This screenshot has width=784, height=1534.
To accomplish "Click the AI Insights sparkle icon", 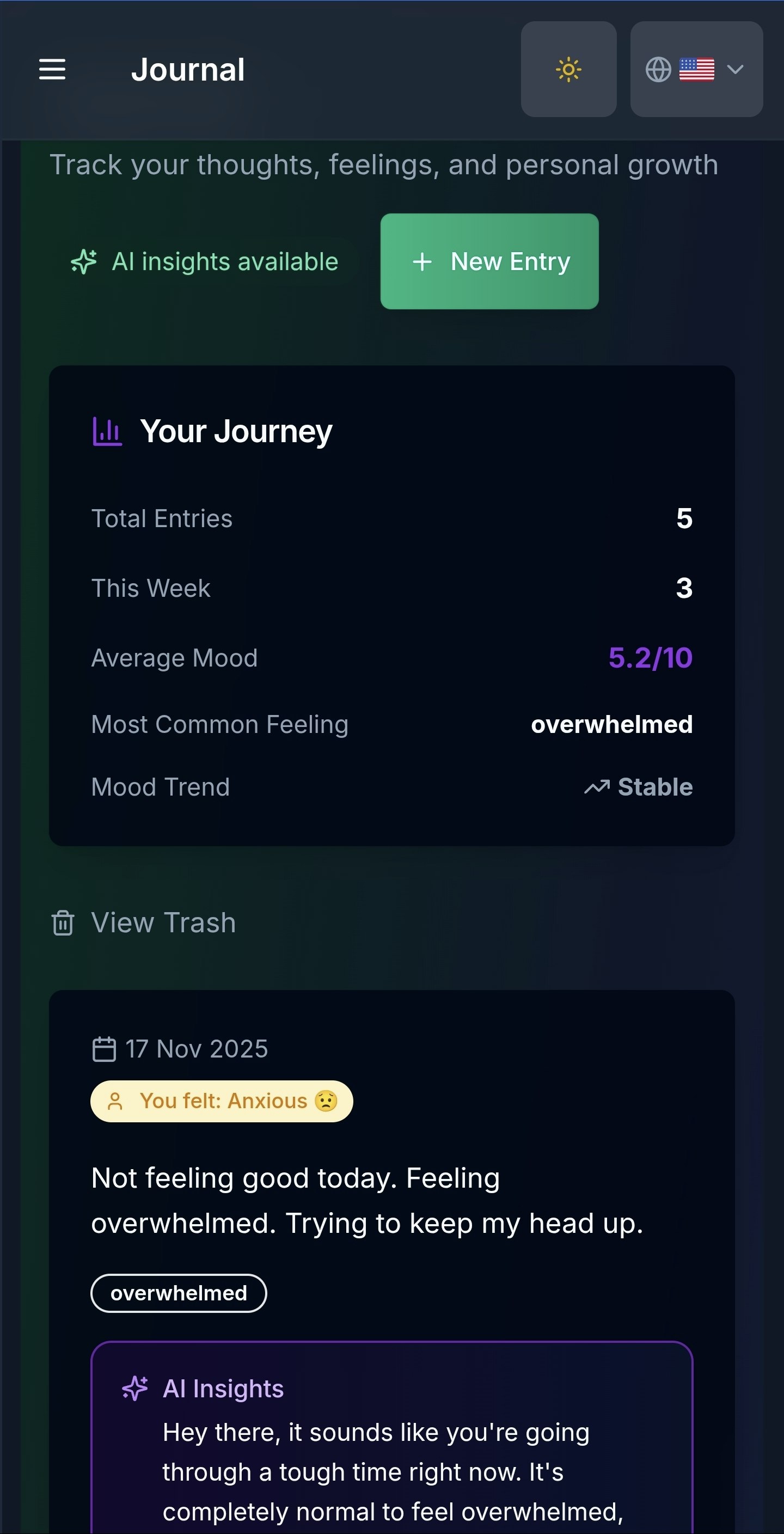I will pos(136,1388).
